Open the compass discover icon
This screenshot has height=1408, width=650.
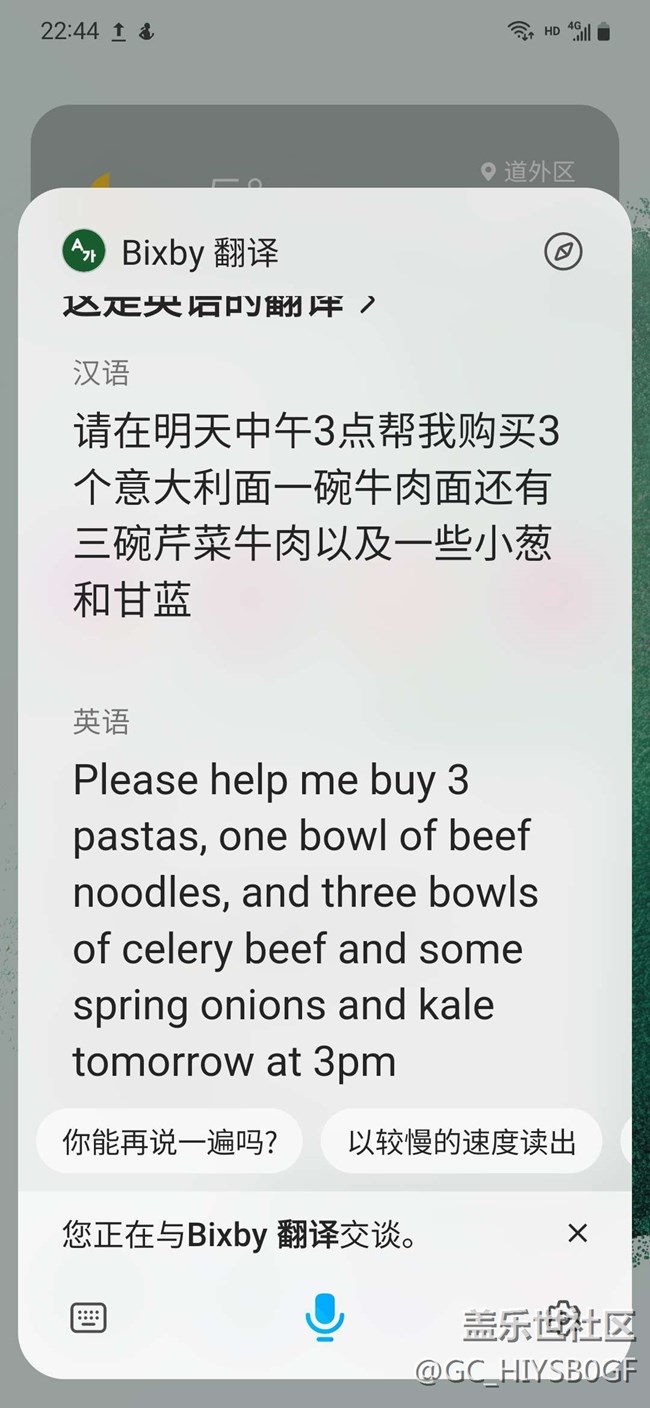point(563,252)
